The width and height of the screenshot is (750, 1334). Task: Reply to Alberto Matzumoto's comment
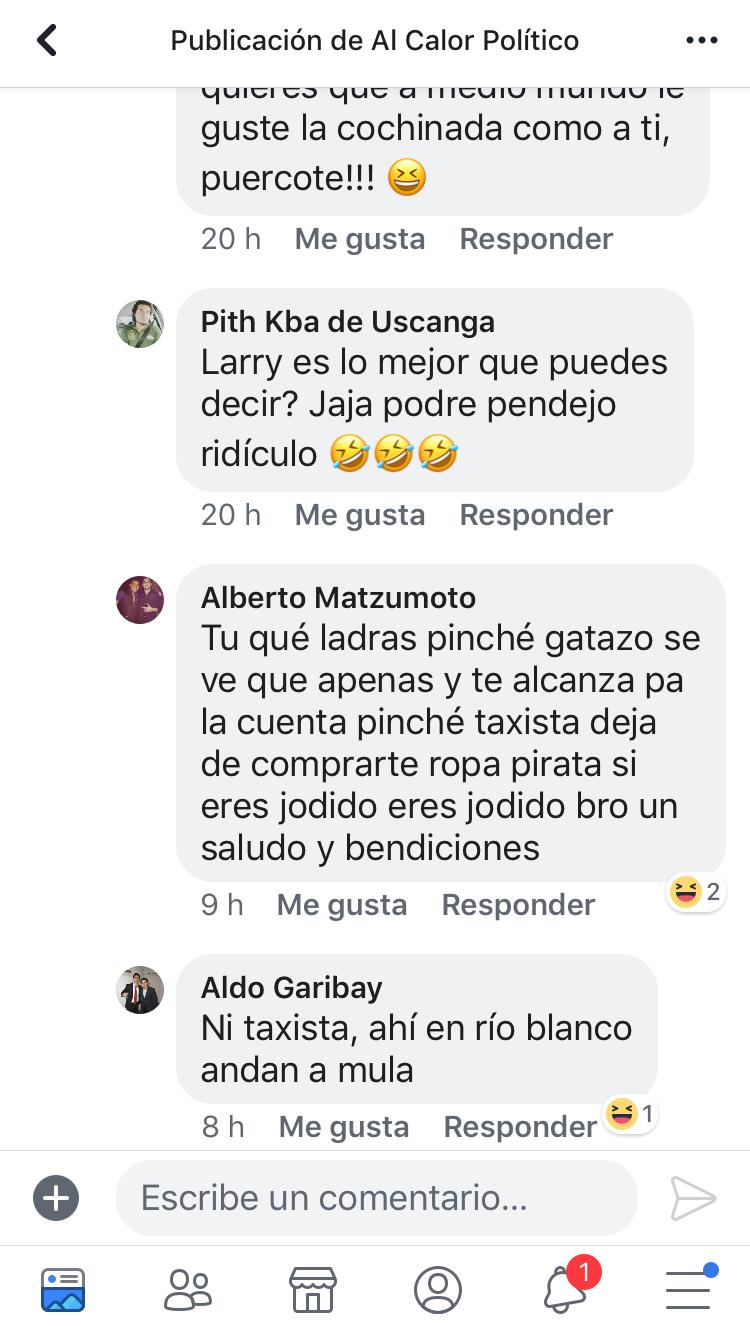(x=518, y=905)
